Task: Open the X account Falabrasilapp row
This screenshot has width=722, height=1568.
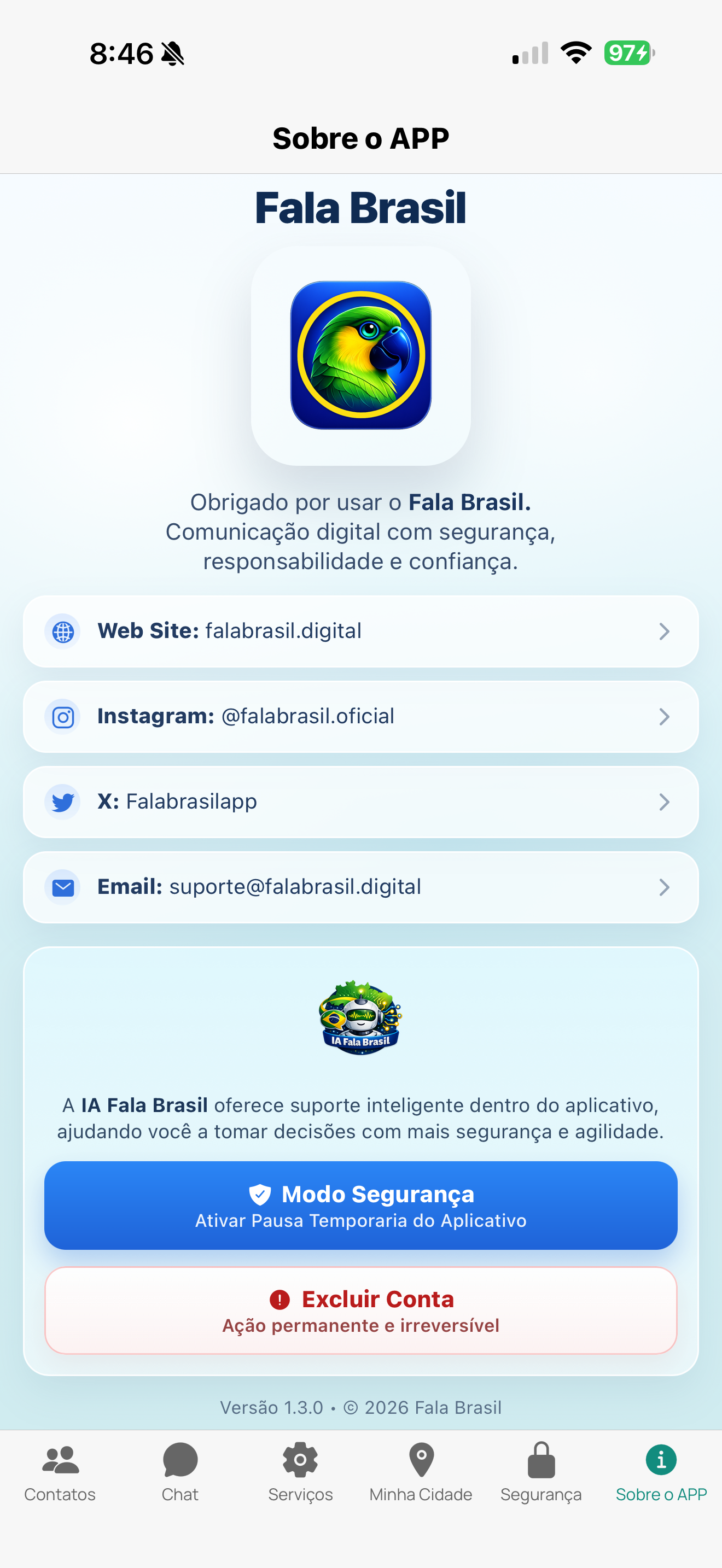Action: (x=360, y=801)
